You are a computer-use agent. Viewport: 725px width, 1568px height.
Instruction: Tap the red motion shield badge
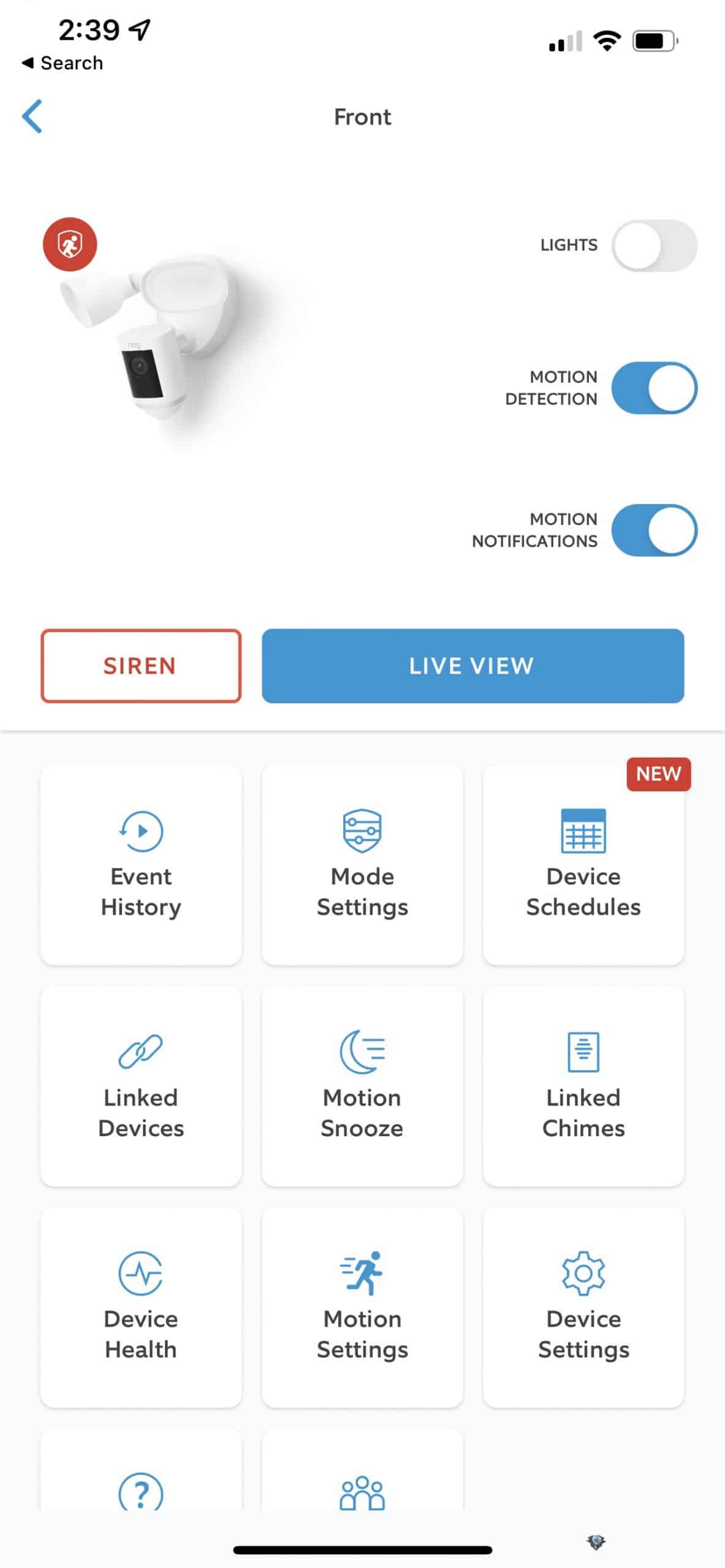pyautogui.click(x=70, y=244)
